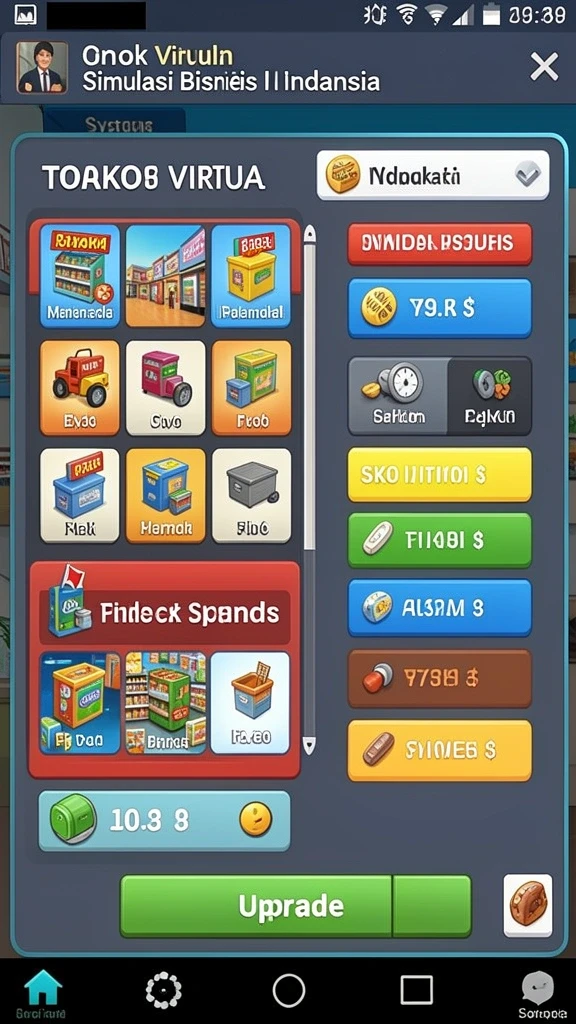Close the simulation window with the X
Image resolution: width=576 pixels, height=1024 pixels.
(x=543, y=67)
